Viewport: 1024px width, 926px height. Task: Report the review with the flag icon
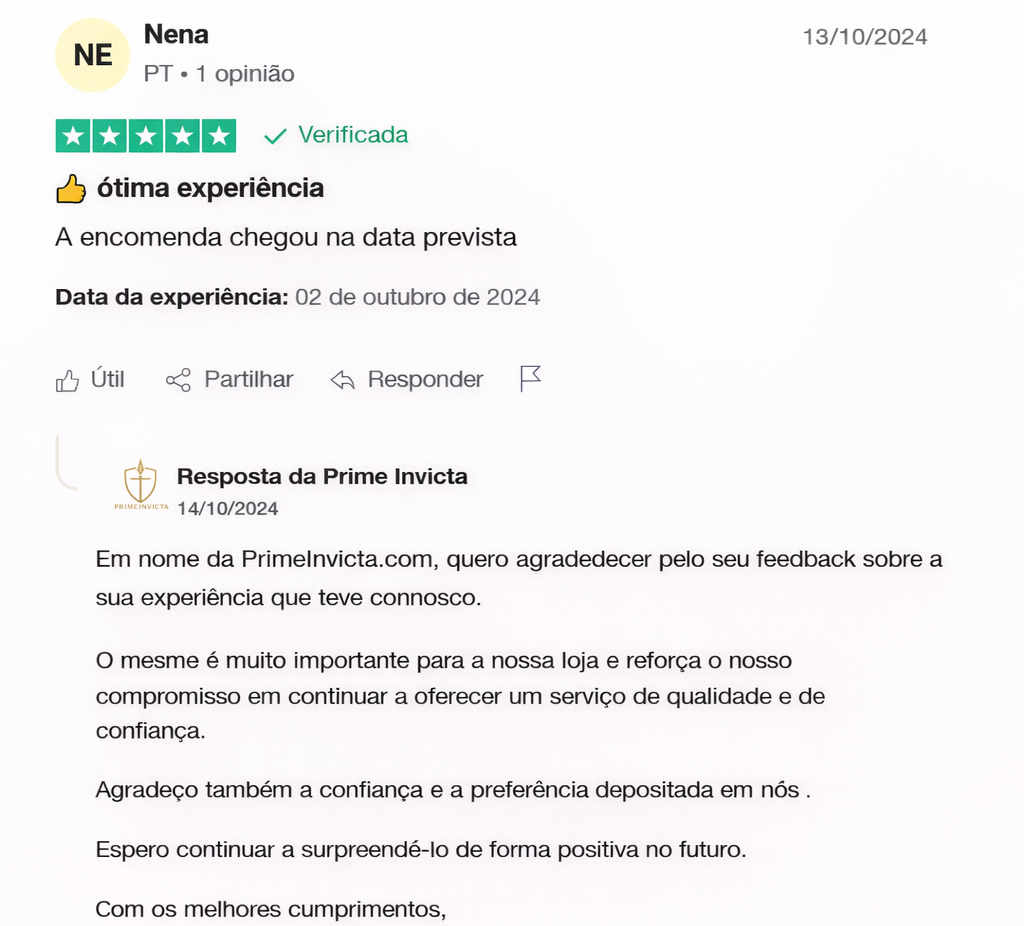click(531, 379)
